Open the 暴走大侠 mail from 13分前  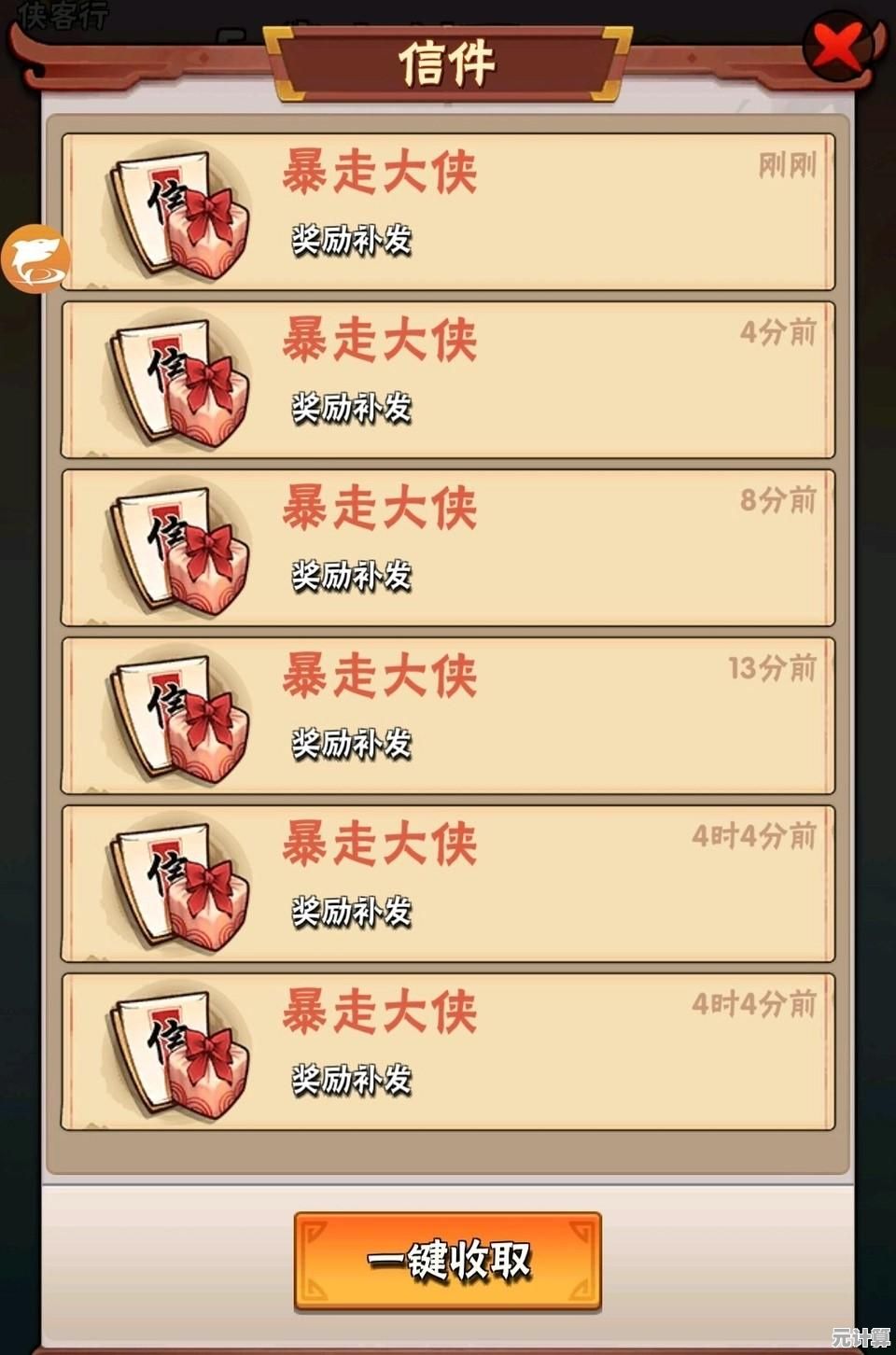pyautogui.click(x=448, y=716)
